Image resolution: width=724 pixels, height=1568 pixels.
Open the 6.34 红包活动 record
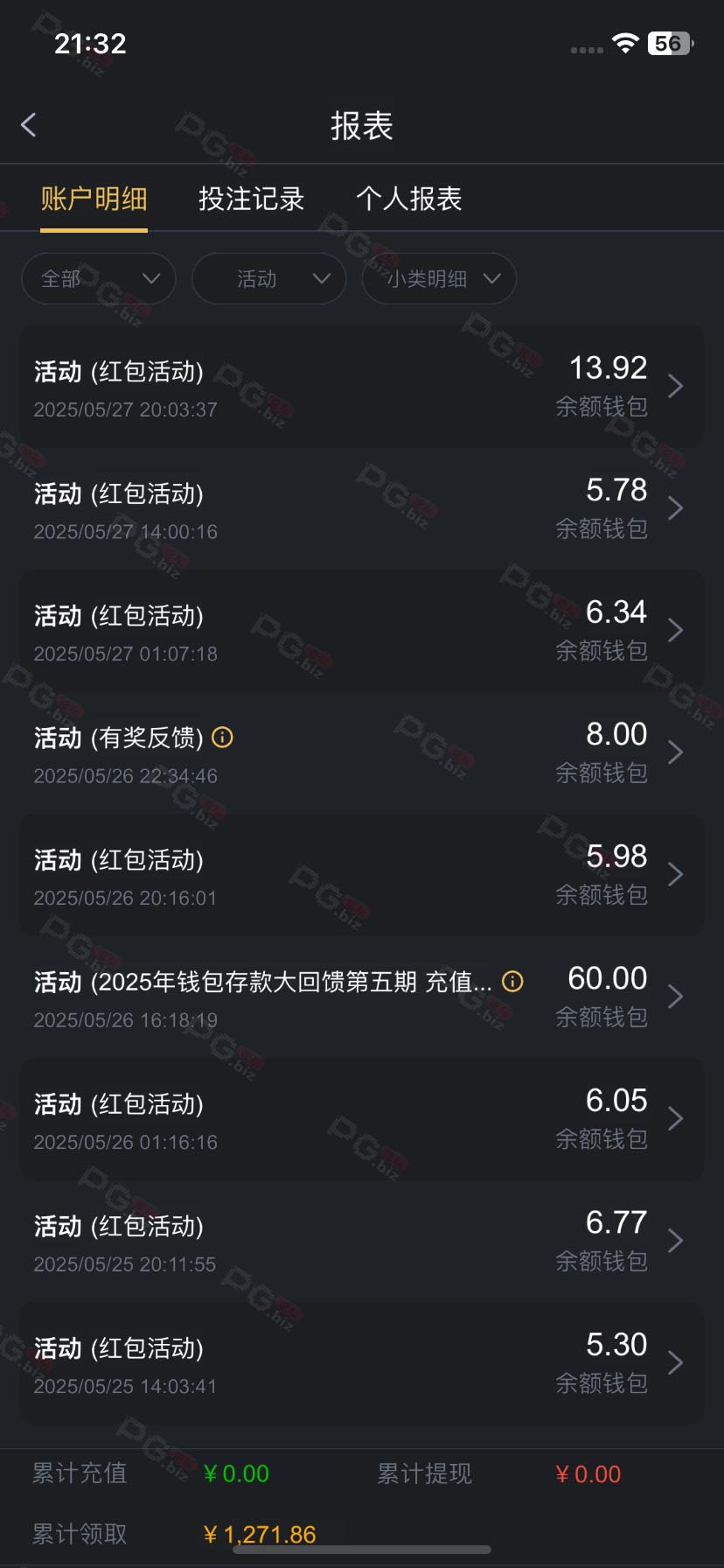(362, 631)
